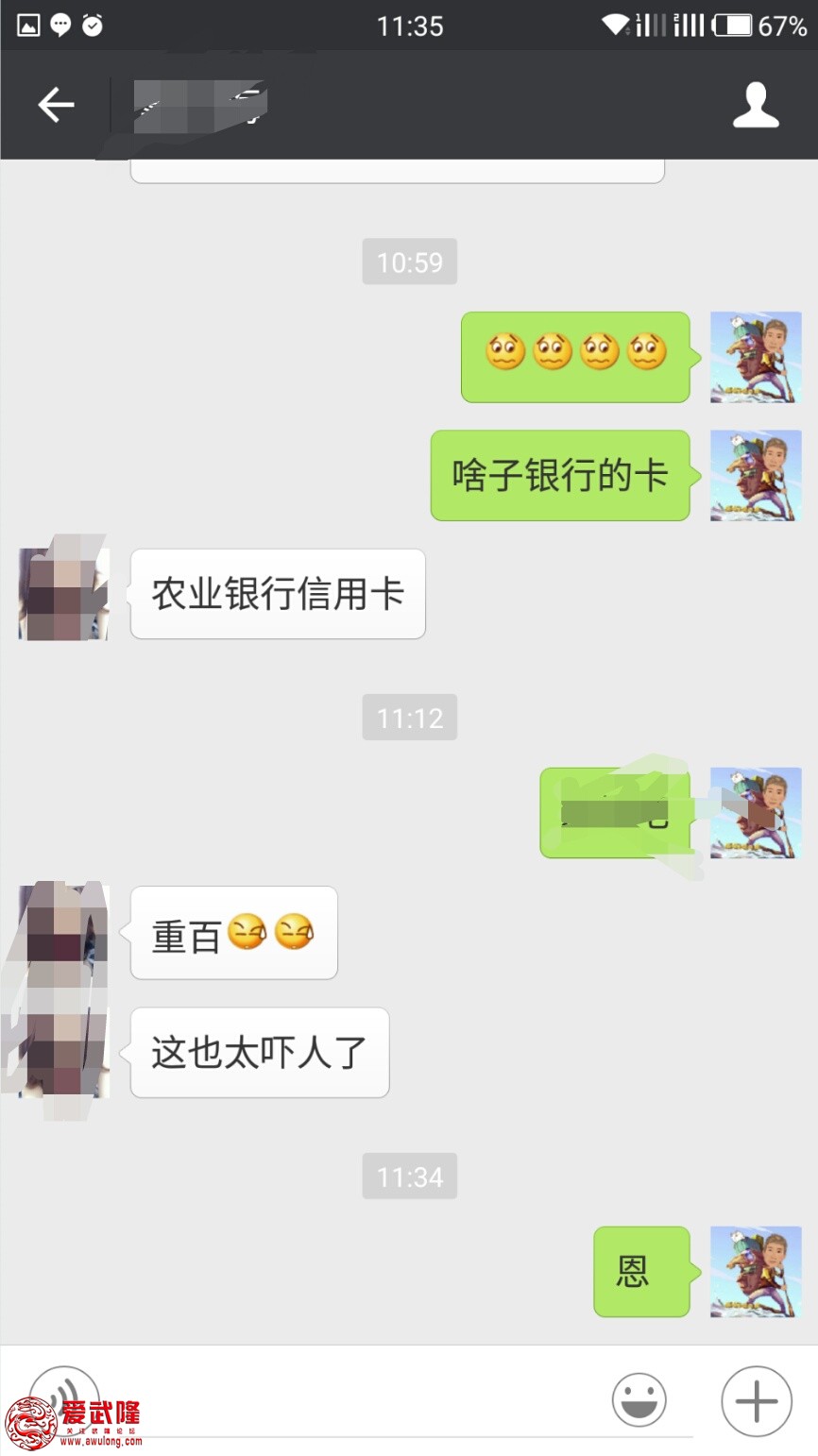Open your avatar beside 啥子银行的卡
Image resolution: width=818 pixels, height=1456 pixels.
[755, 475]
